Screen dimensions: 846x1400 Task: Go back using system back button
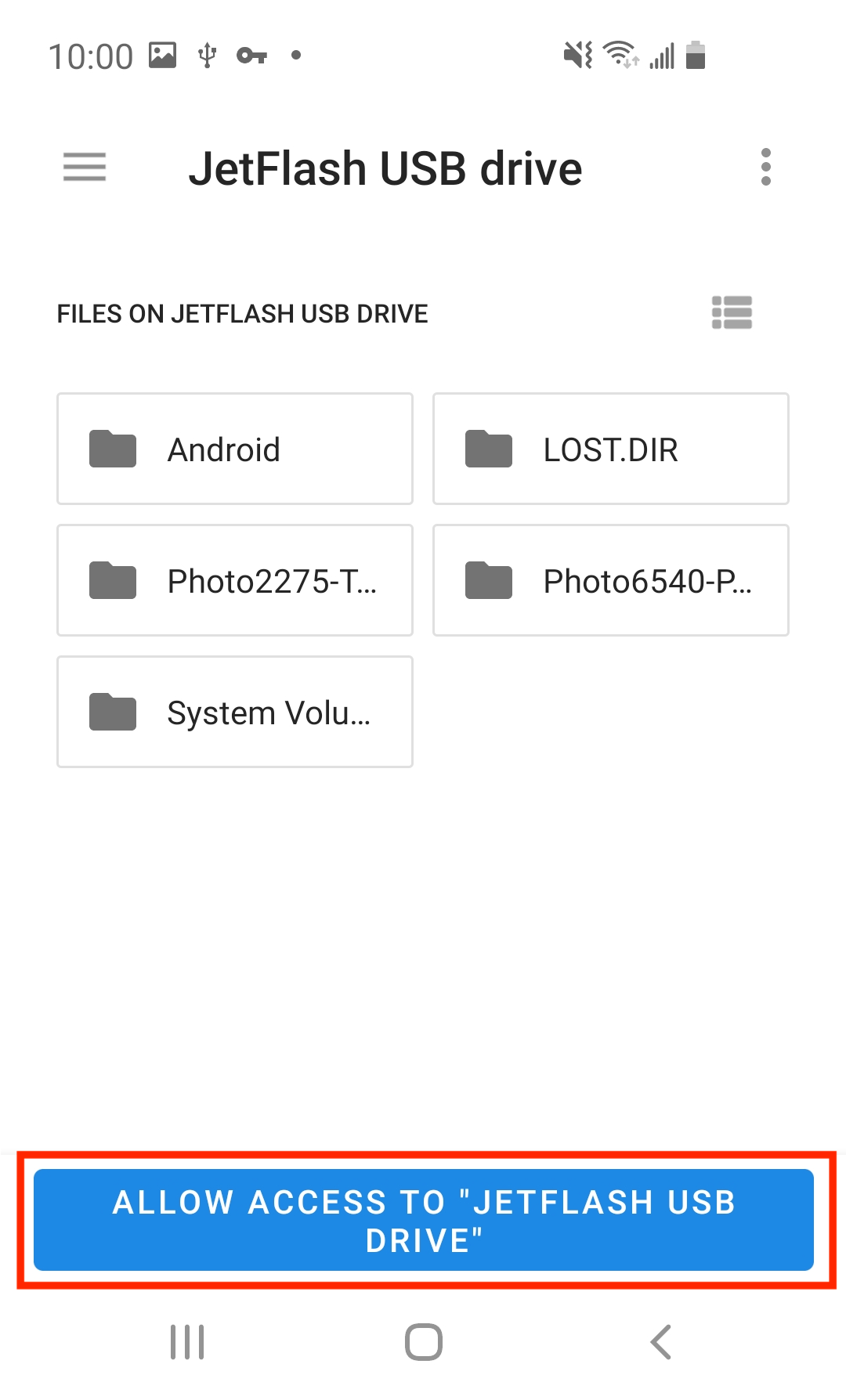(660, 1342)
